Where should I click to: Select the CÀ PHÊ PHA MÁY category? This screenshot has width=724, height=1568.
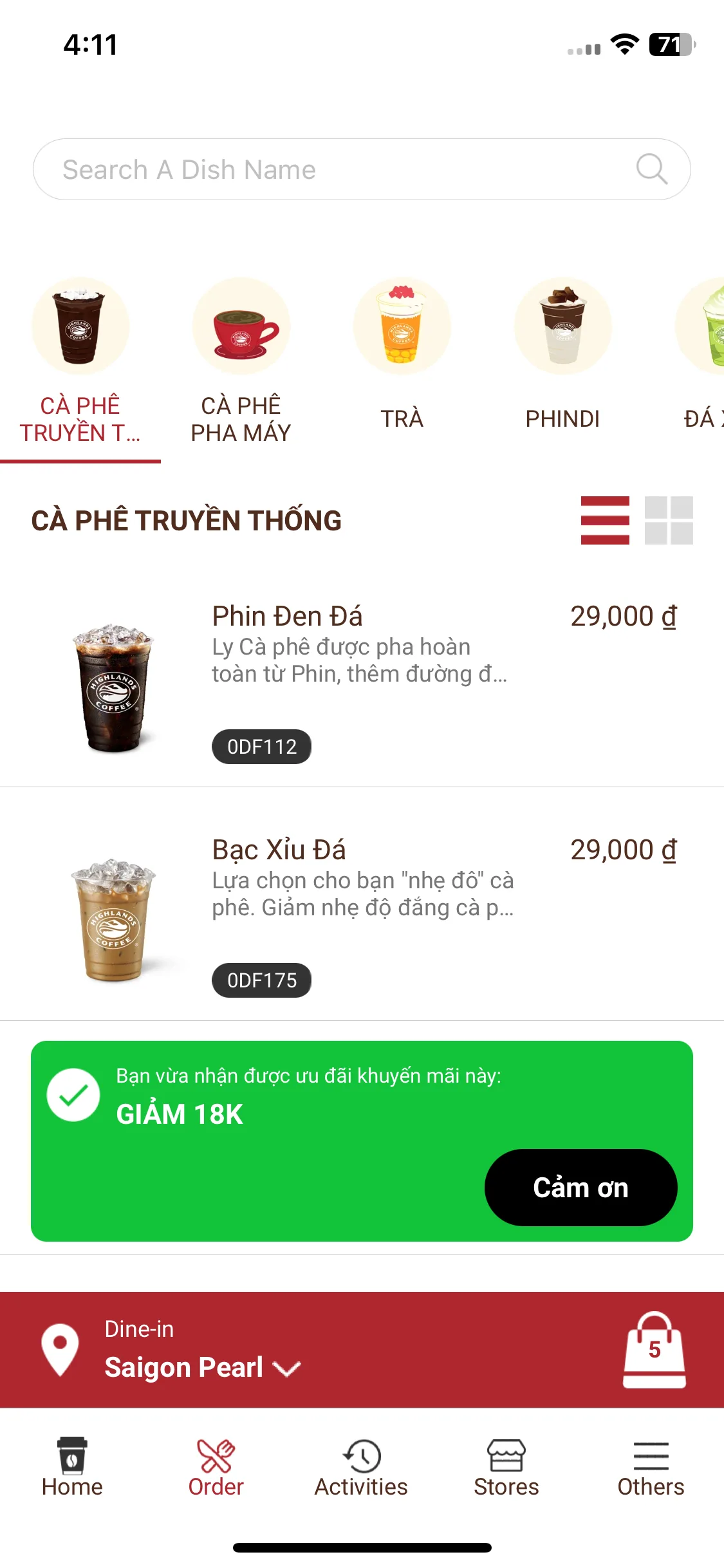point(241,362)
